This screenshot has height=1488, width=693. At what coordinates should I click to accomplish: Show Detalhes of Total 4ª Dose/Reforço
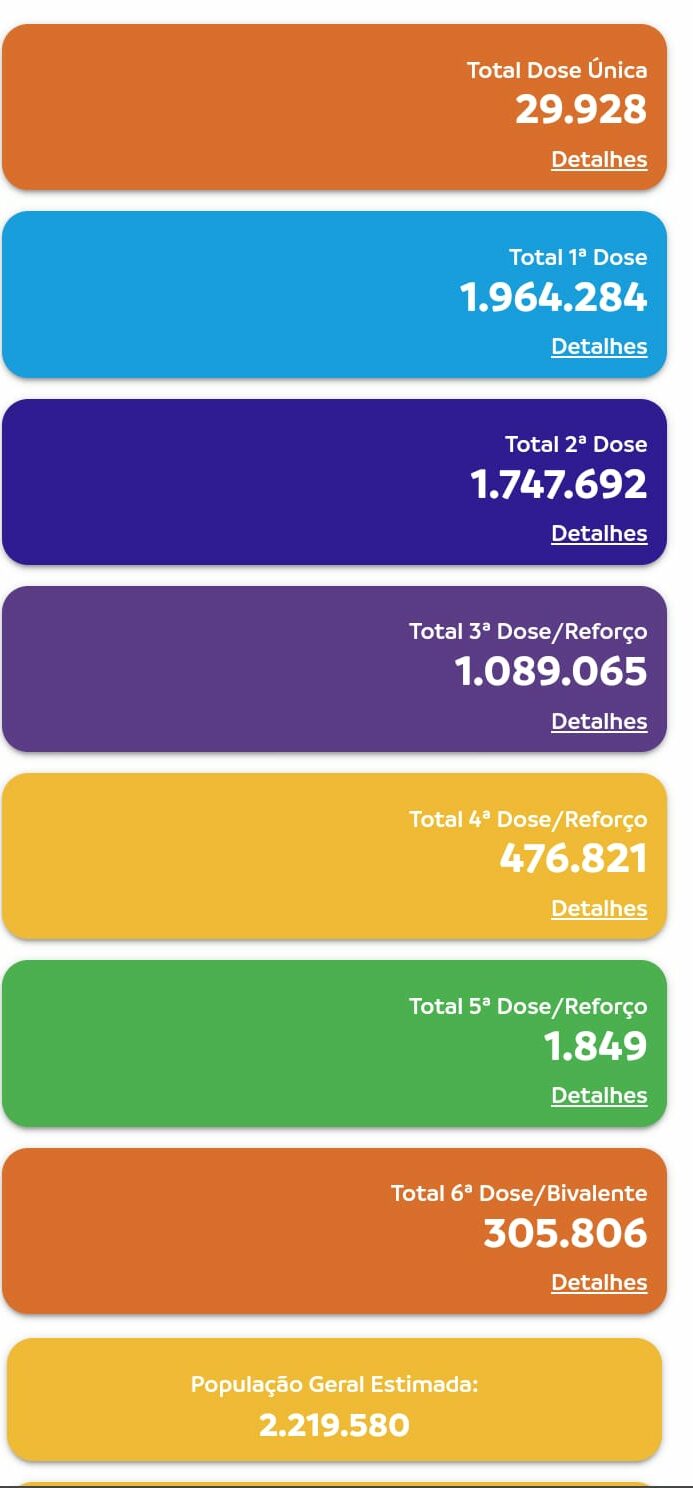click(x=599, y=909)
